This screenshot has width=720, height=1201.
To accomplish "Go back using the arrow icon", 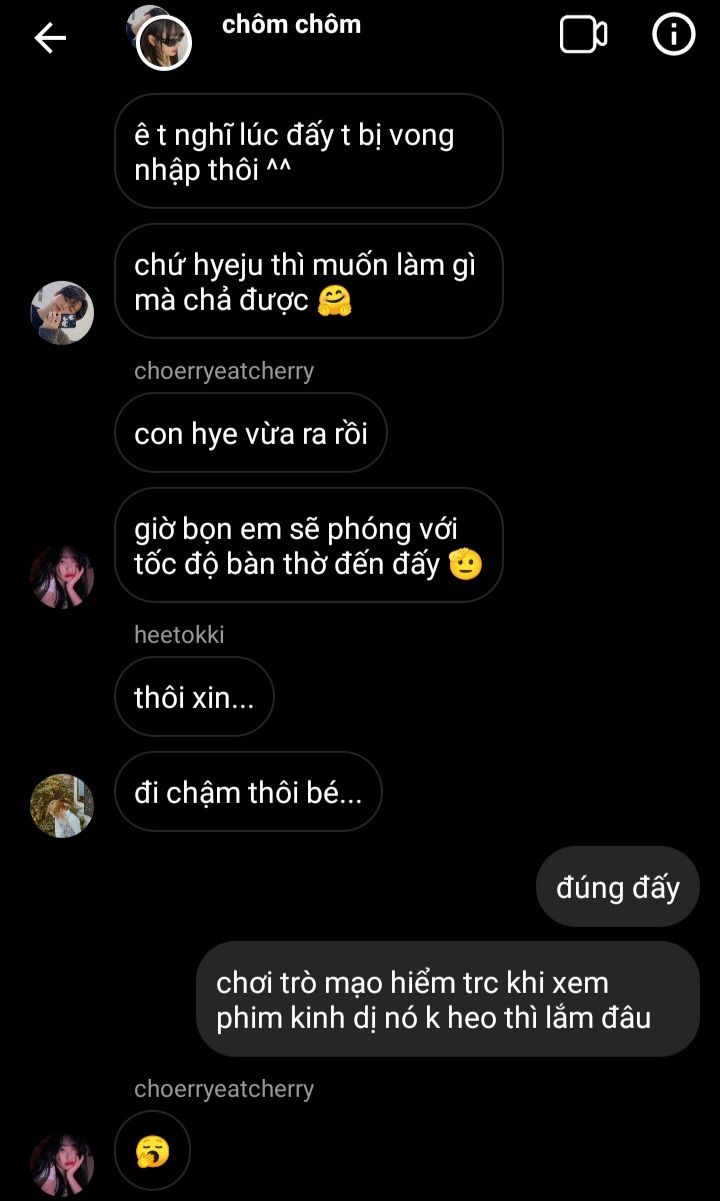I will (50, 38).
